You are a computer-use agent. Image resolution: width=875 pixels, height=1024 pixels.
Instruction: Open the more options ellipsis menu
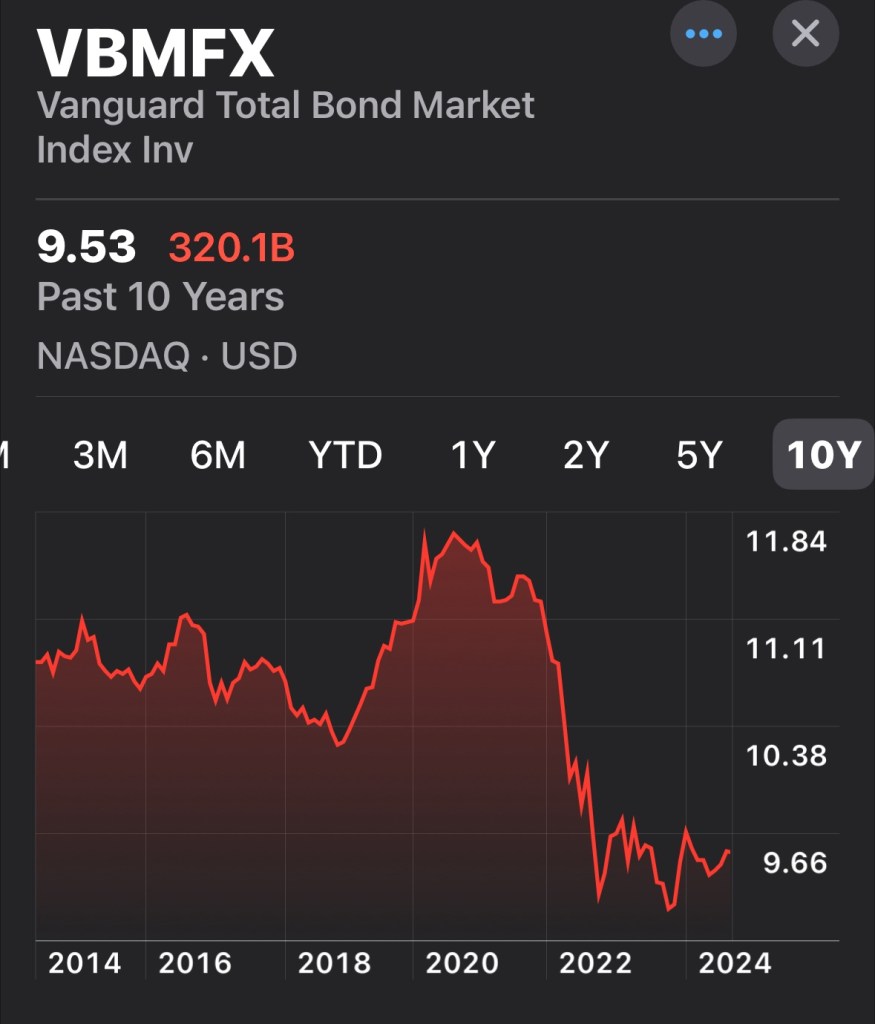pos(703,34)
